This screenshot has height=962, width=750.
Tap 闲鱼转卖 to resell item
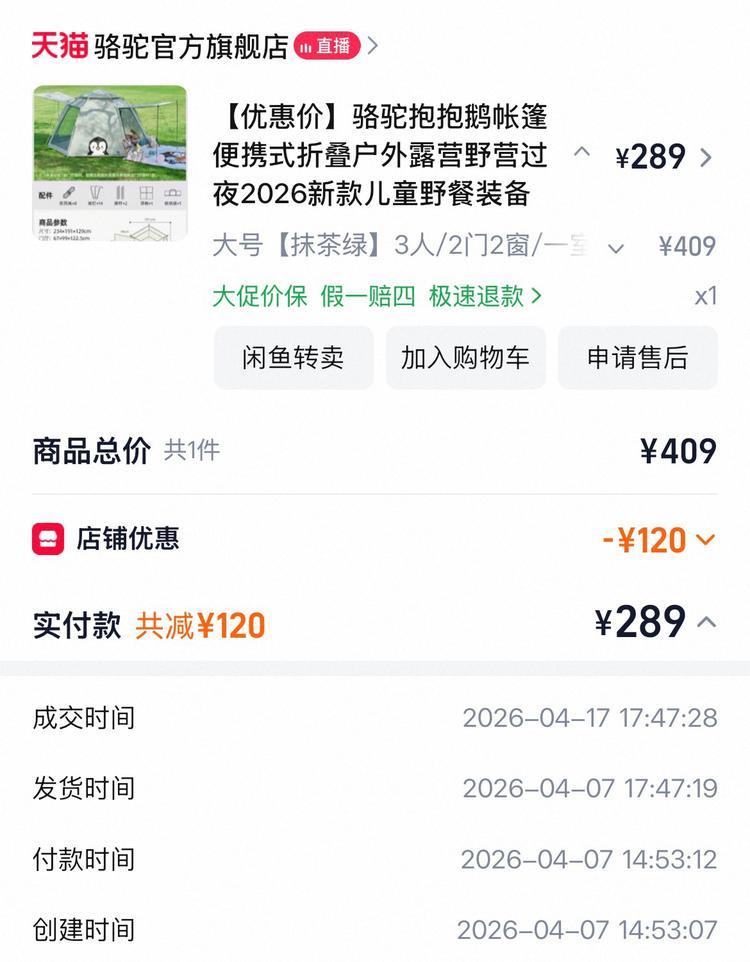pos(293,358)
